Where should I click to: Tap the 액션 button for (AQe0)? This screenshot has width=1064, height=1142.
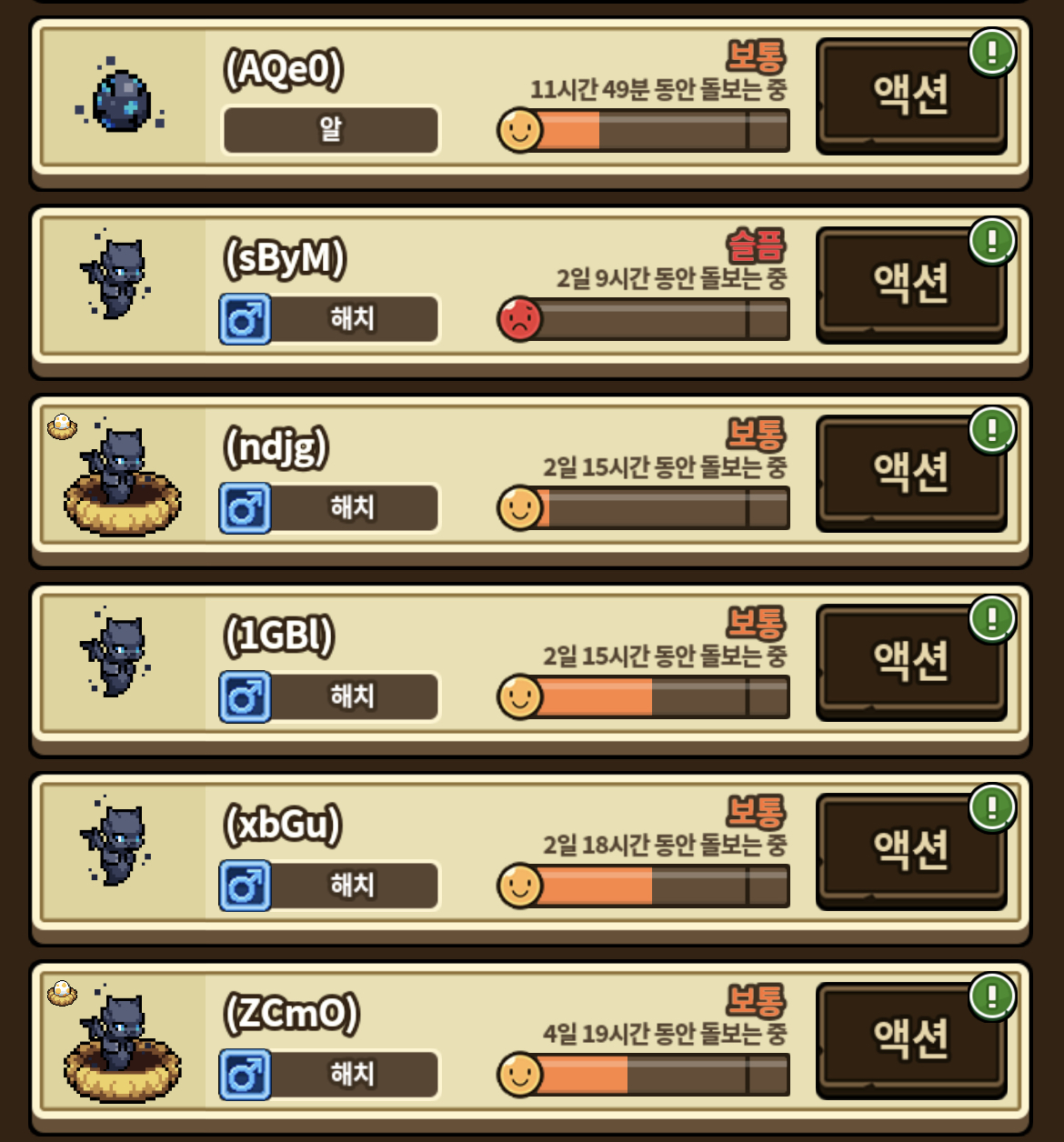pos(910,95)
